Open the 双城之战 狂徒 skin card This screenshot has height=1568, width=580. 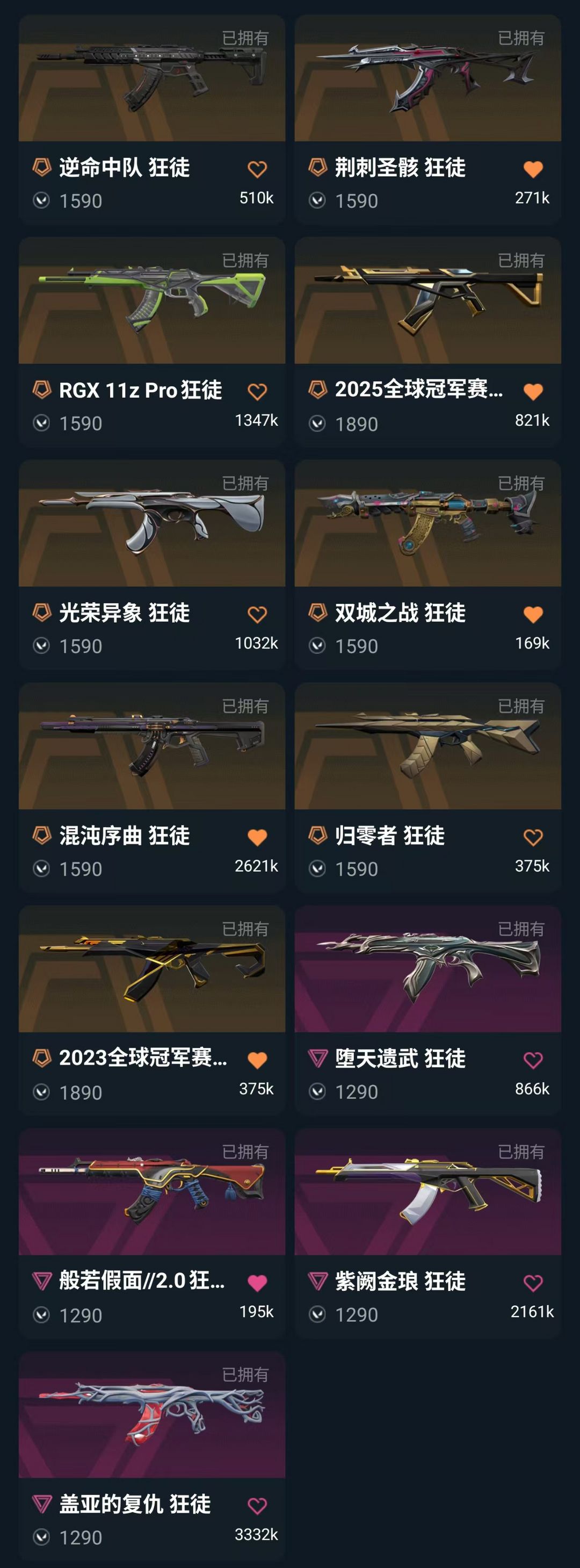tap(428, 565)
